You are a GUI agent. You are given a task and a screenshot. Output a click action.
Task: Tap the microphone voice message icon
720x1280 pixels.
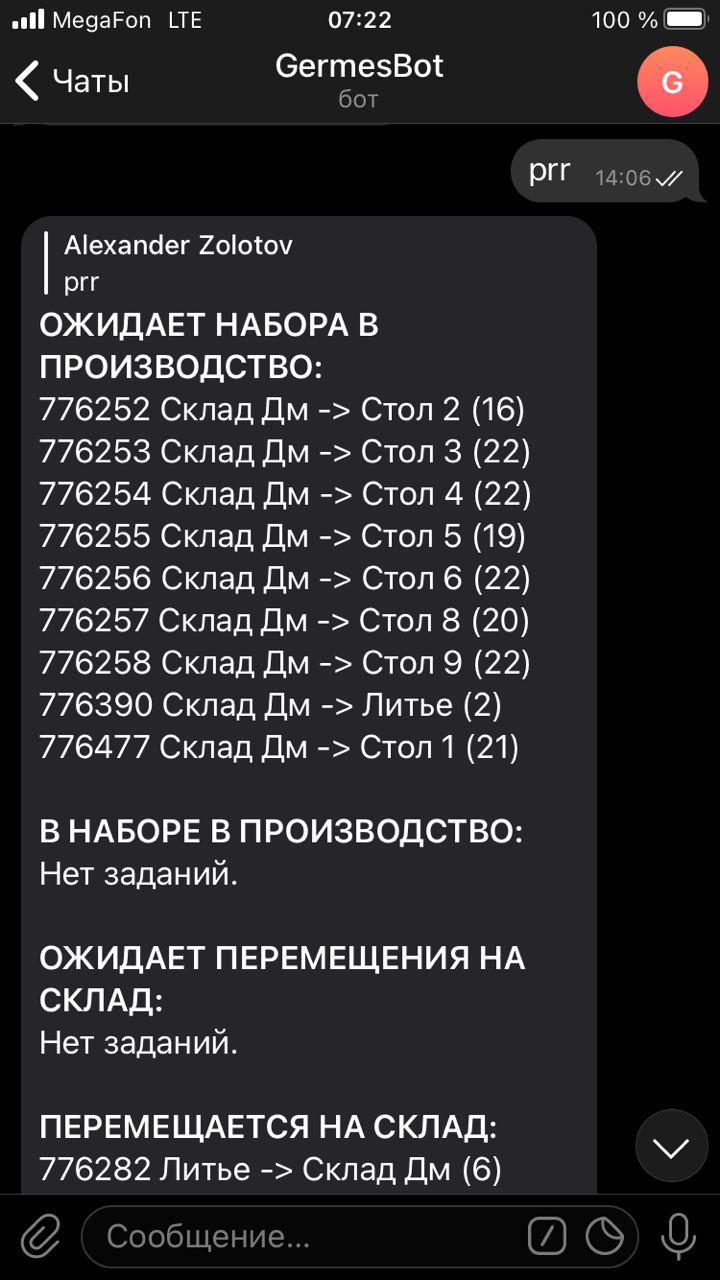678,1237
